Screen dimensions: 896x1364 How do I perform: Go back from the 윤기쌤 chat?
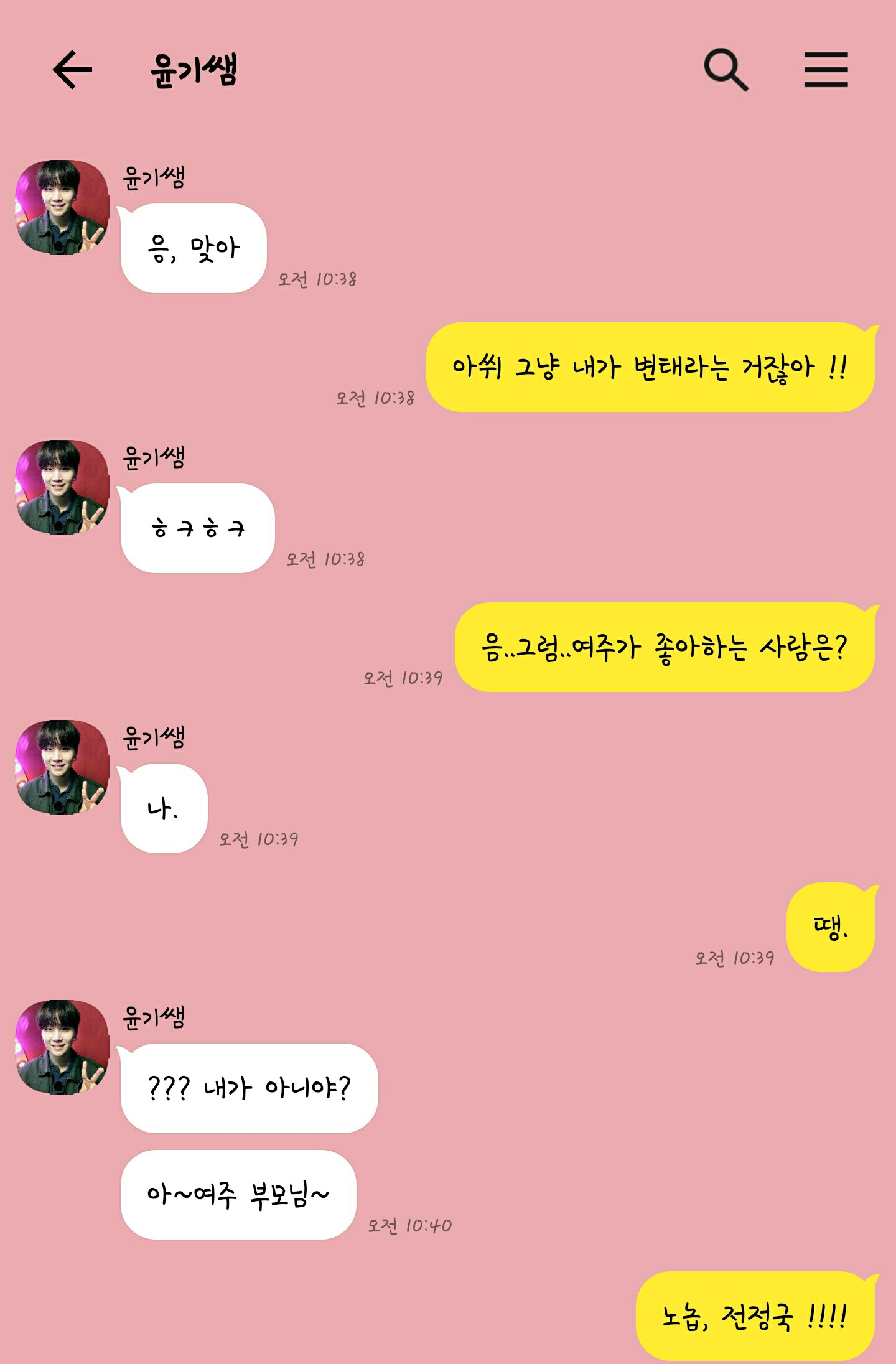tap(72, 70)
